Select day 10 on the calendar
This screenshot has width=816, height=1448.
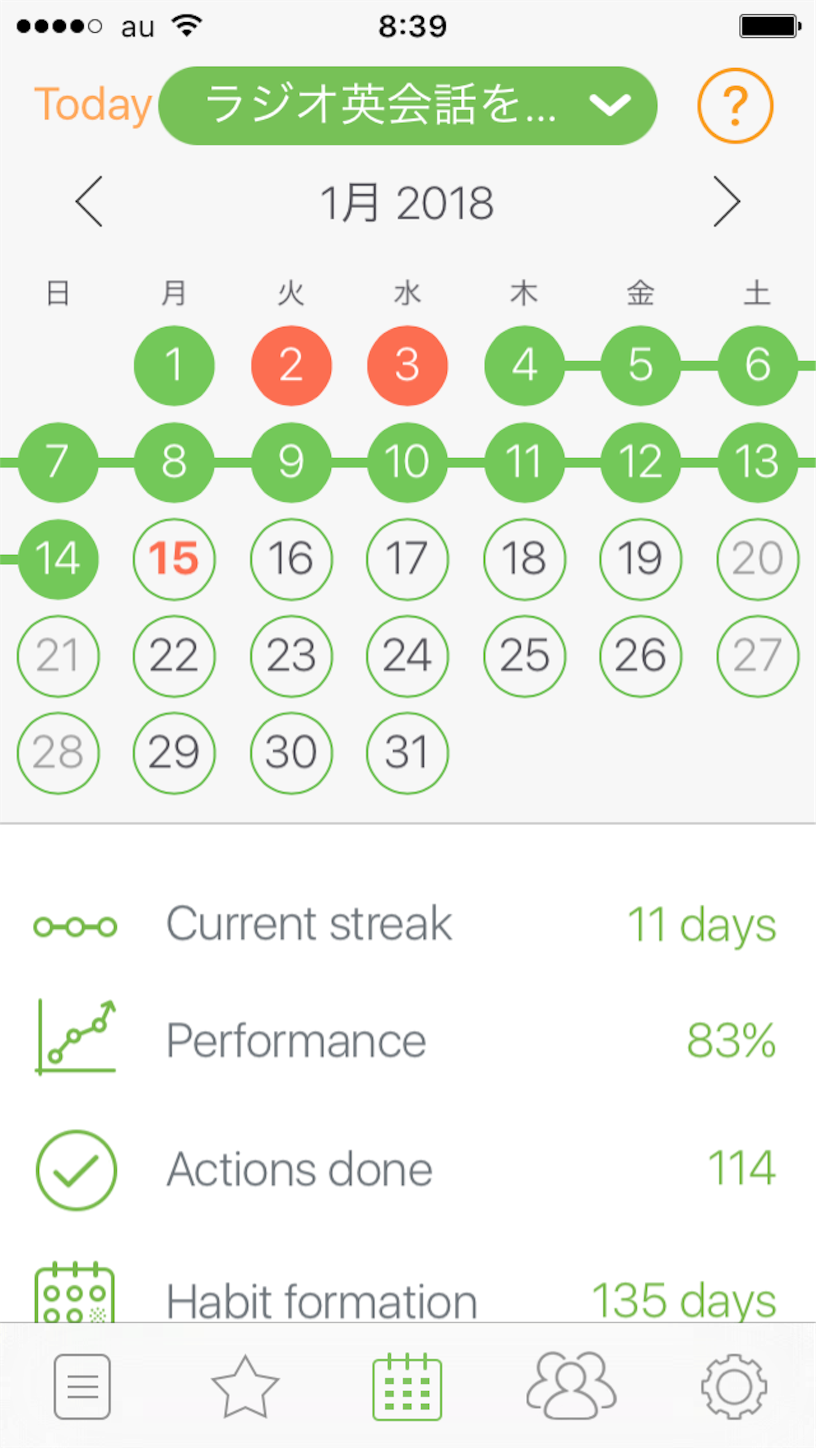(x=407, y=462)
